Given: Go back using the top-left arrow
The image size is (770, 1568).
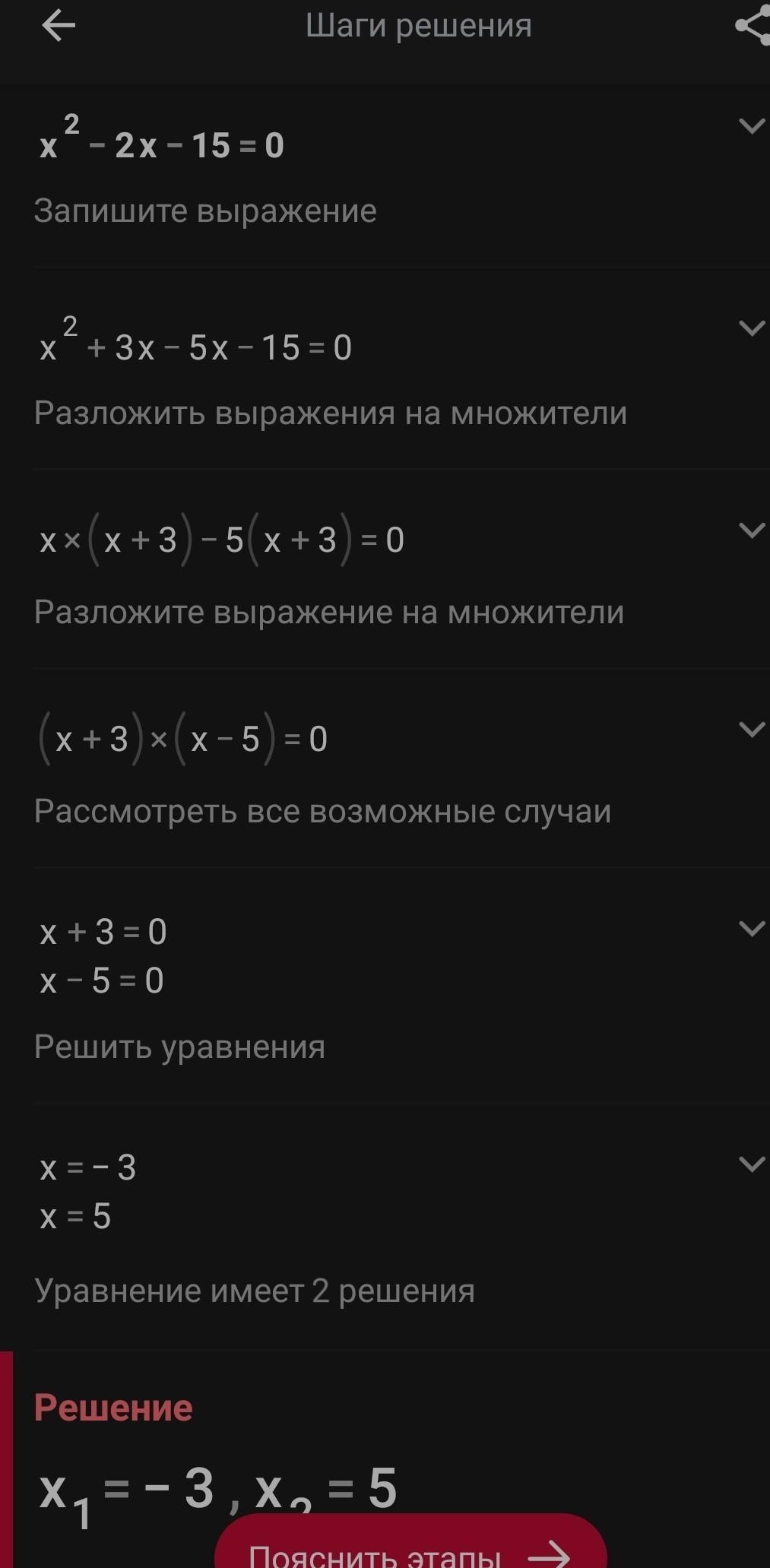Looking at the screenshot, I should click(59, 26).
